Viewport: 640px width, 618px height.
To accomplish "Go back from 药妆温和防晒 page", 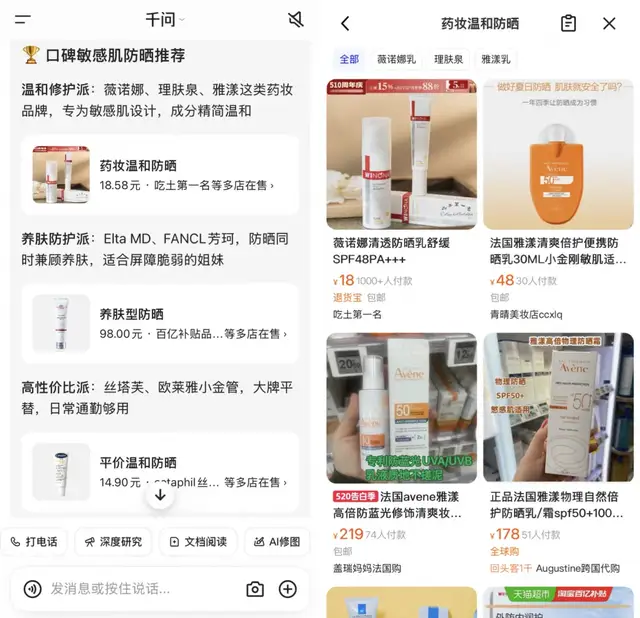I will 345,24.
